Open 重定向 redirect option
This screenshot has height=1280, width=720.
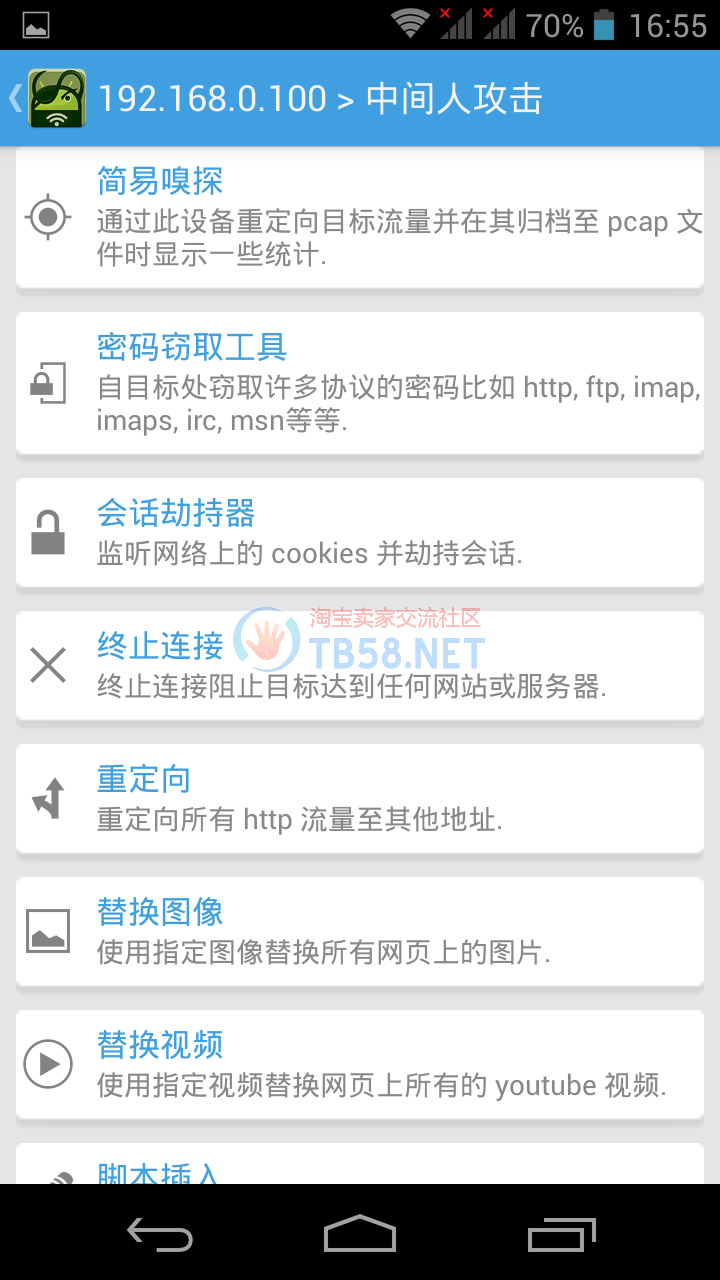pyautogui.click(x=360, y=798)
